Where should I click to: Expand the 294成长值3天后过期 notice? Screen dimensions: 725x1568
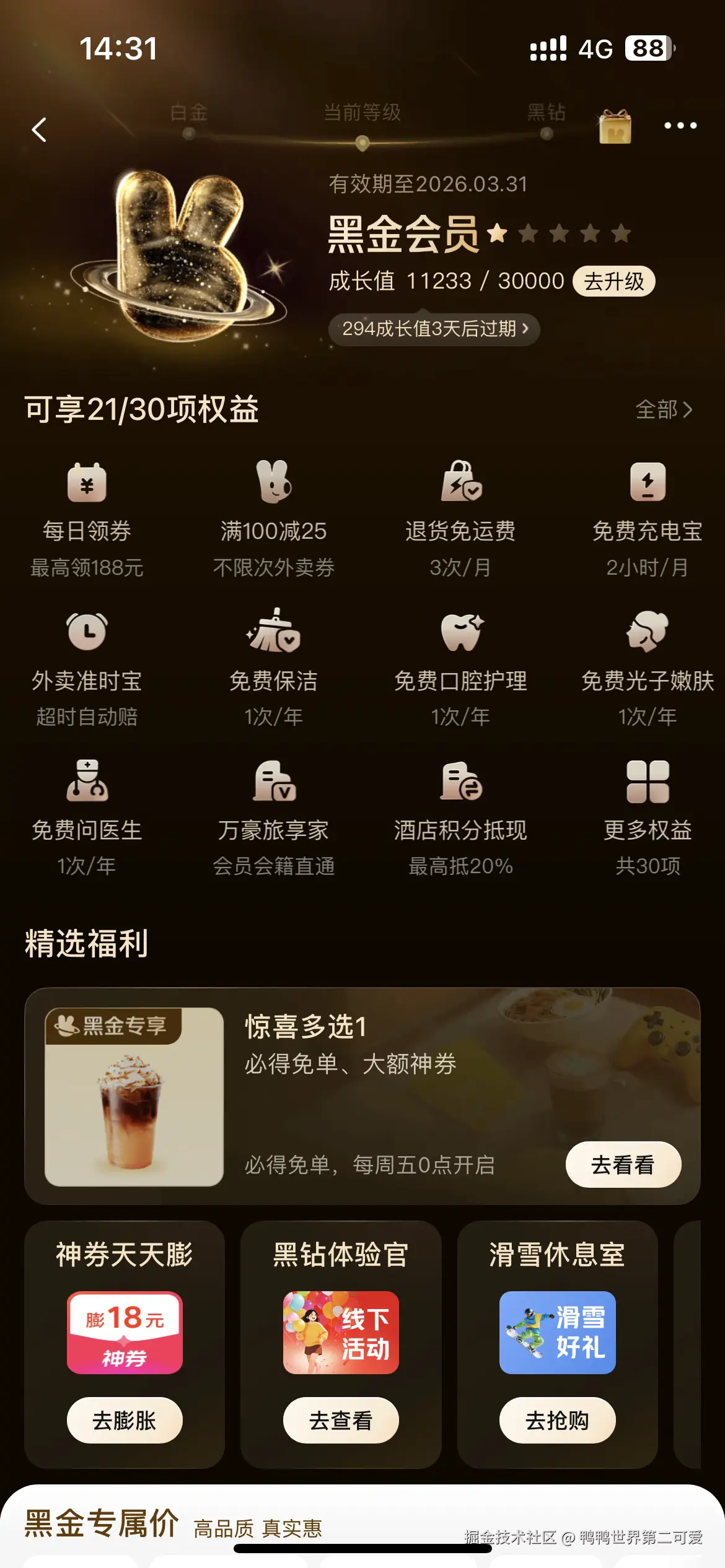pos(434,329)
